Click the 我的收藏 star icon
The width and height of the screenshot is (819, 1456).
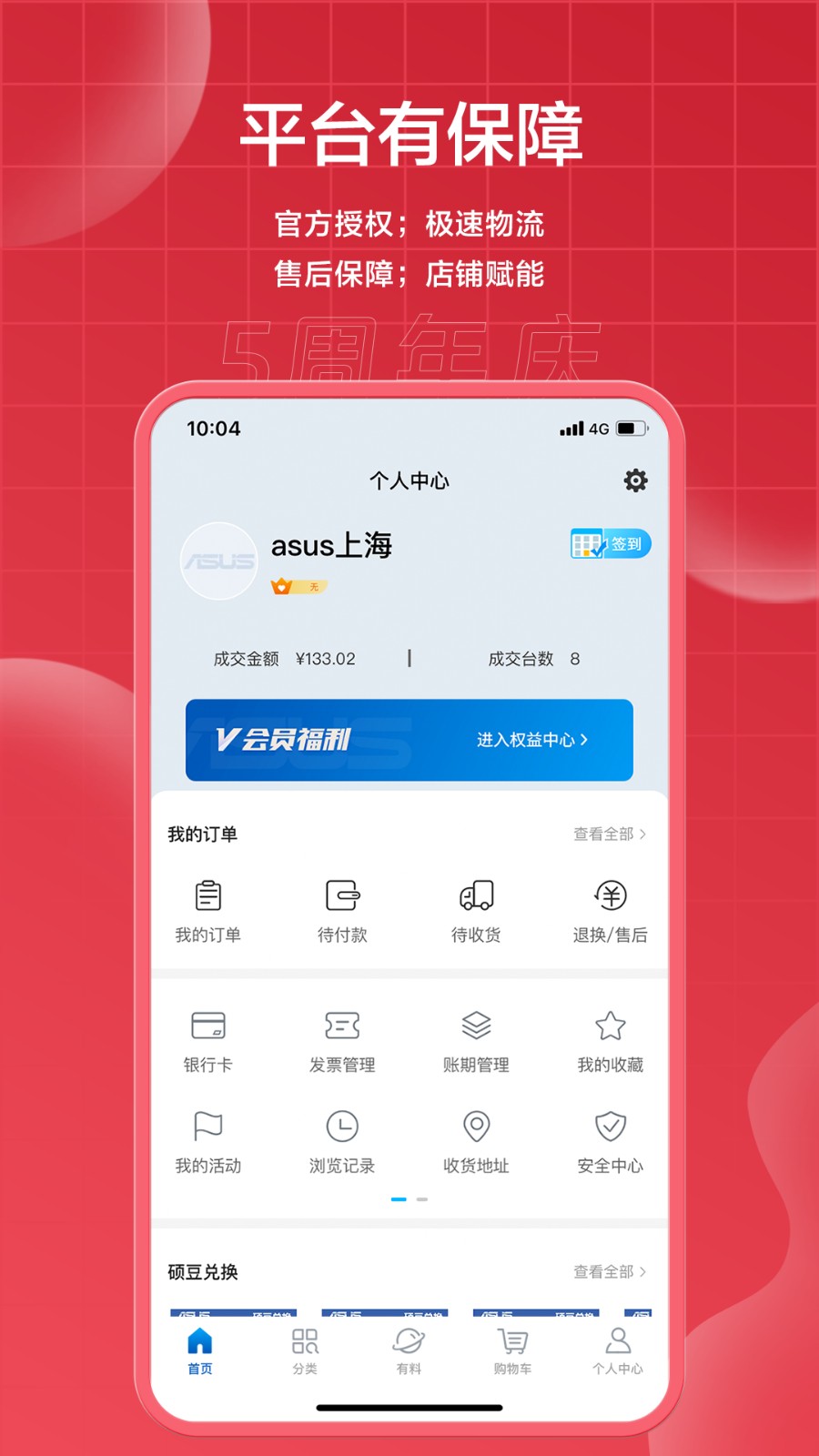coord(609,1027)
